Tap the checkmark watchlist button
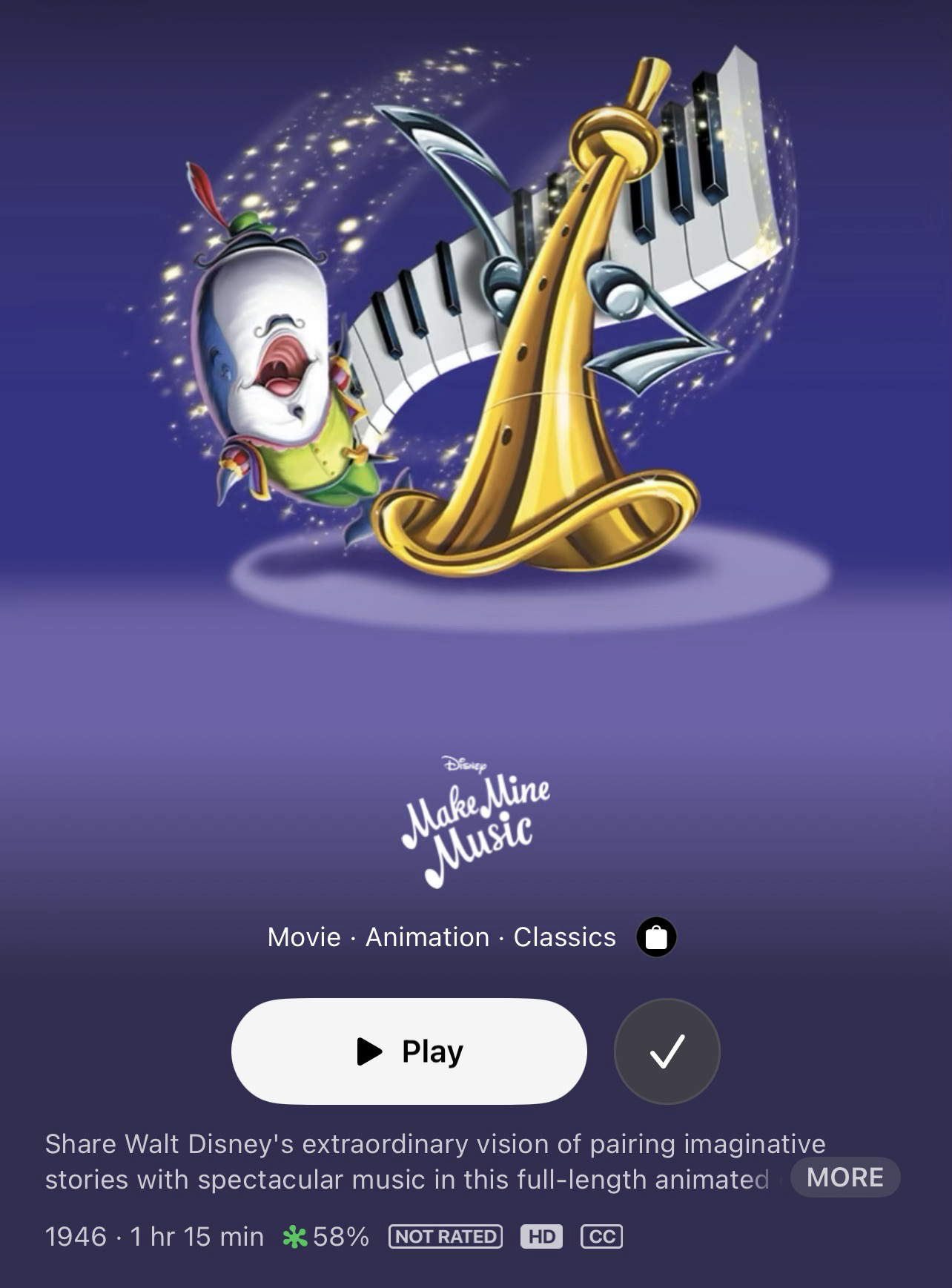Viewport: 952px width, 1288px height. coord(667,1051)
